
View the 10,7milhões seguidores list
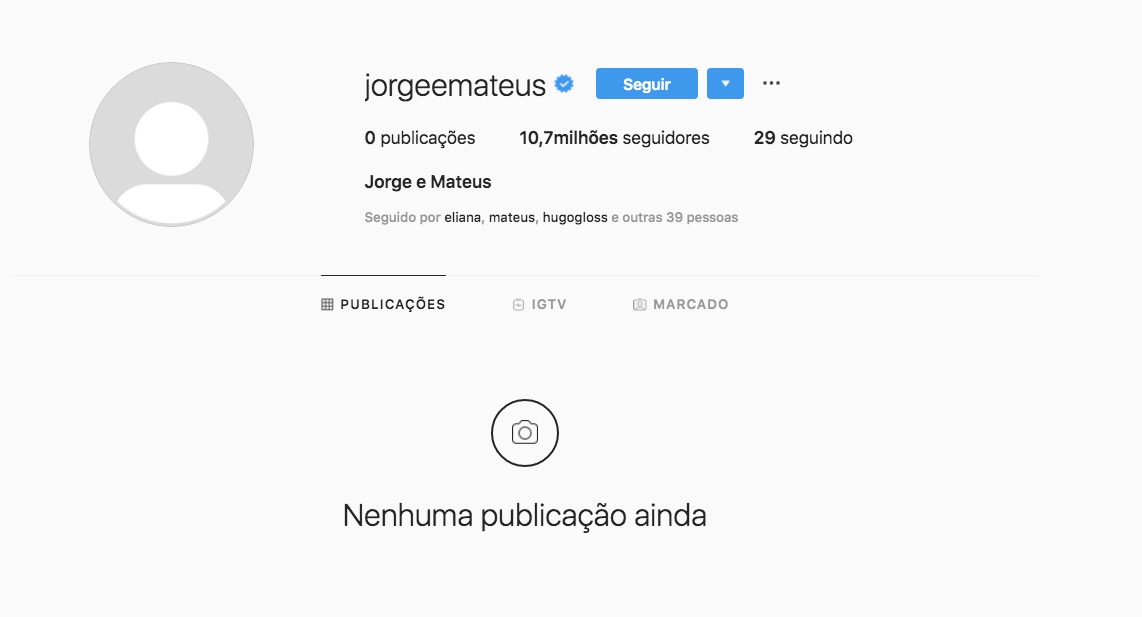tap(614, 138)
